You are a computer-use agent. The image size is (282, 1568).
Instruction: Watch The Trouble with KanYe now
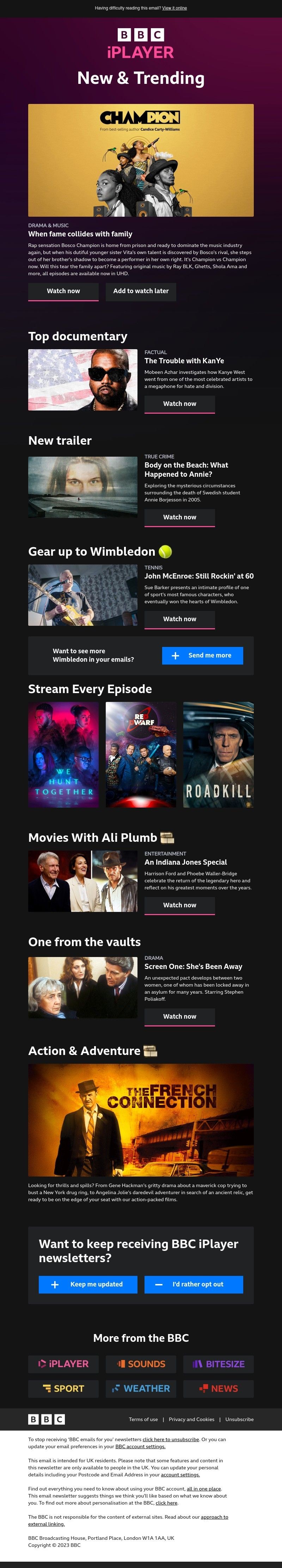coord(180,403)
